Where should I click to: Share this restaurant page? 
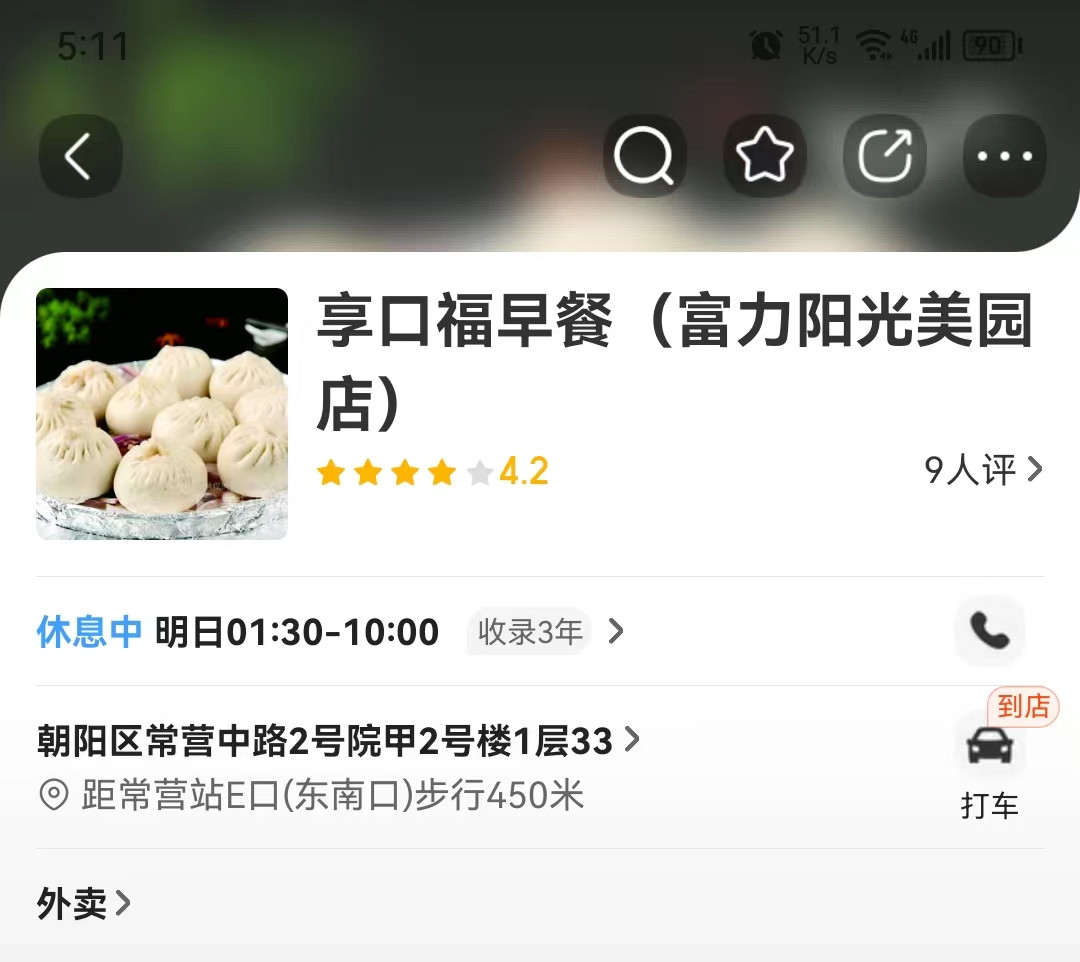pos(884,156)
